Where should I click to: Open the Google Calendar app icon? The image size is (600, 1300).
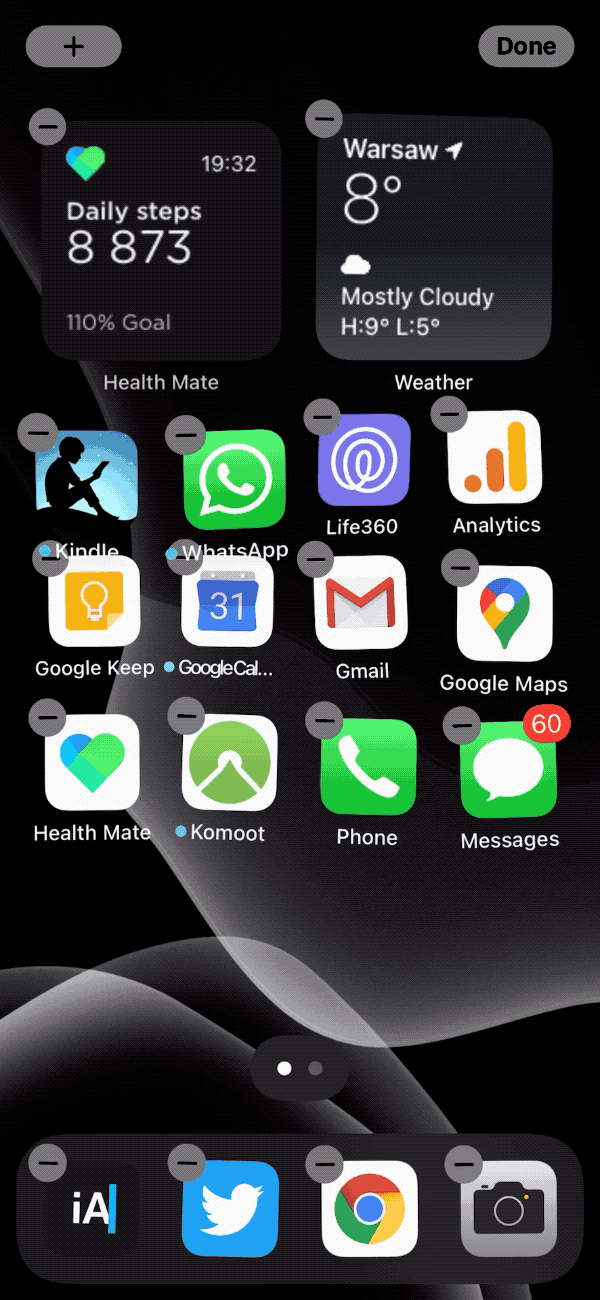(x=227, y=602)
